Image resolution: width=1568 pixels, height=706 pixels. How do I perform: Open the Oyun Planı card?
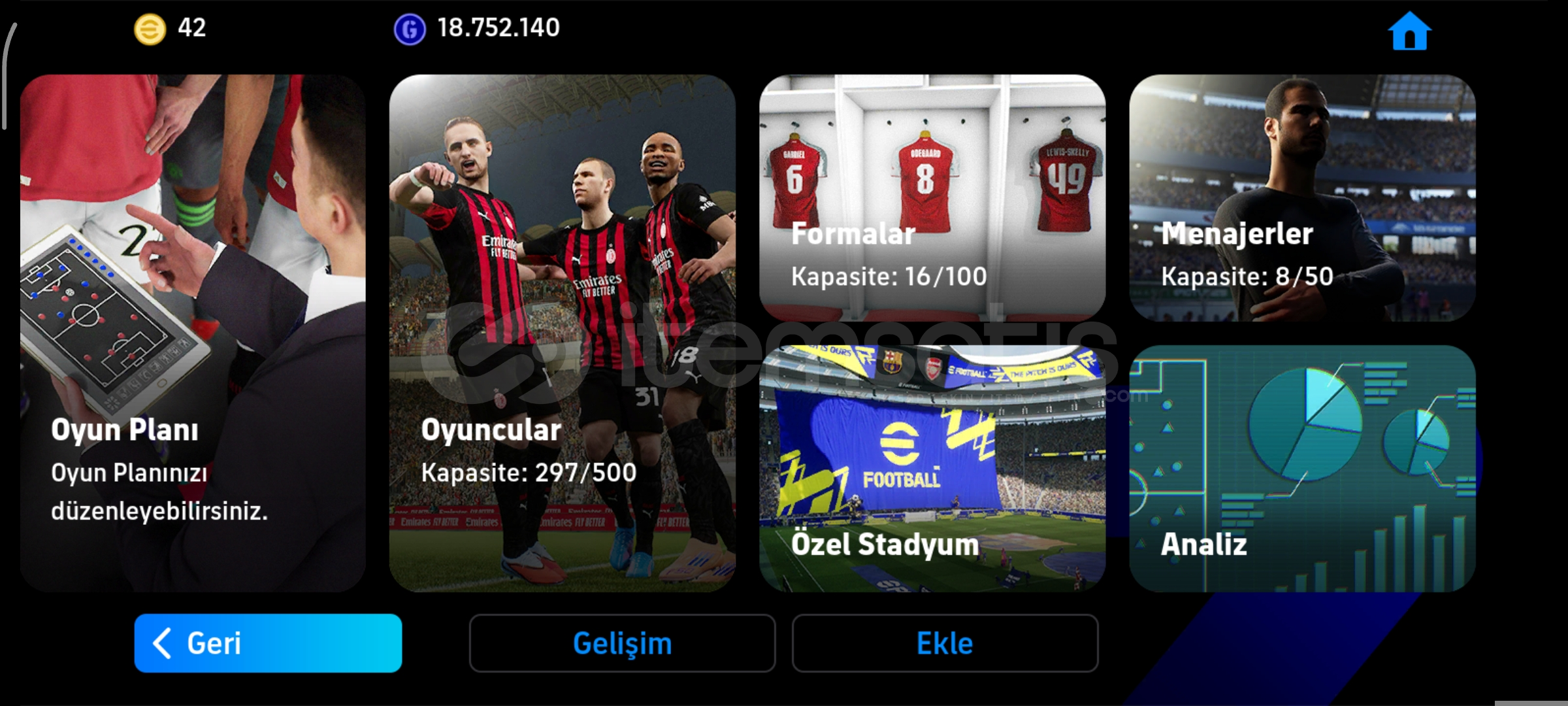click(x=193, y=333)
